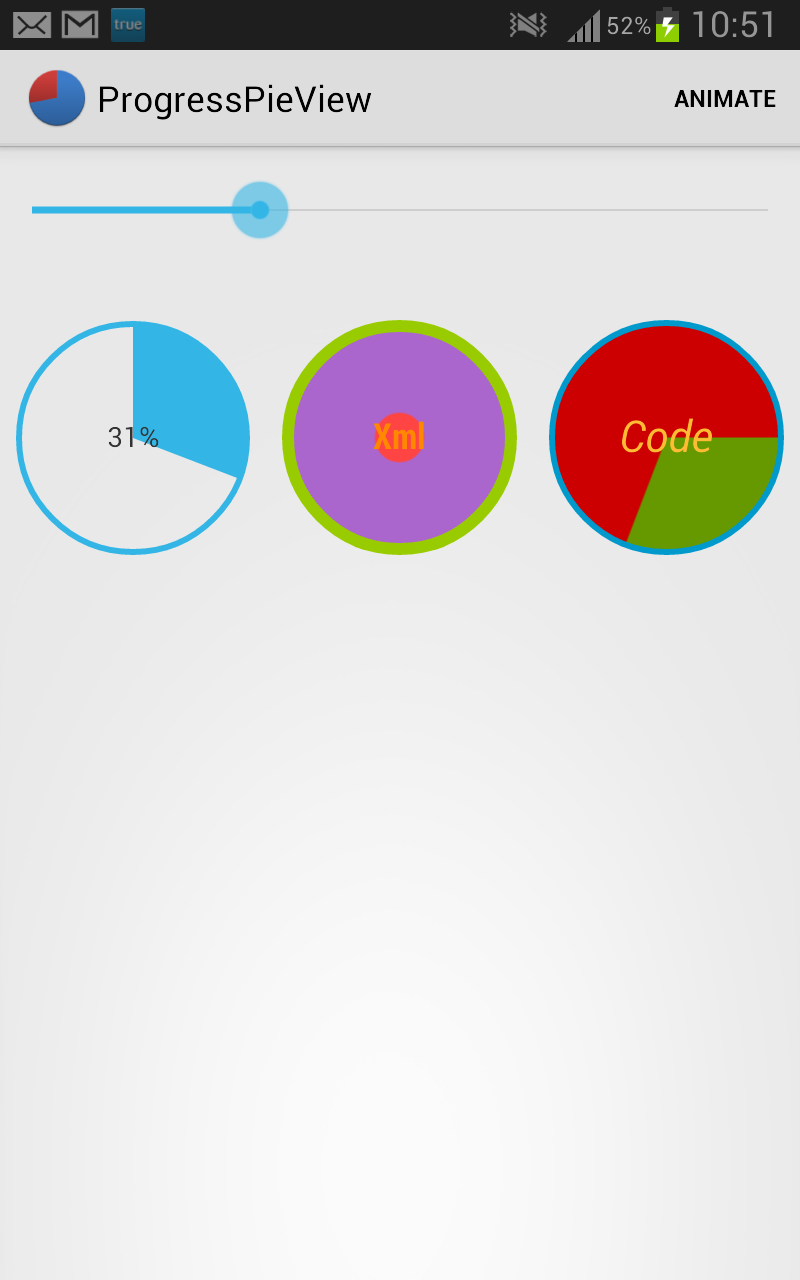Tap the ANIMATE action button

tap(724, 99)
